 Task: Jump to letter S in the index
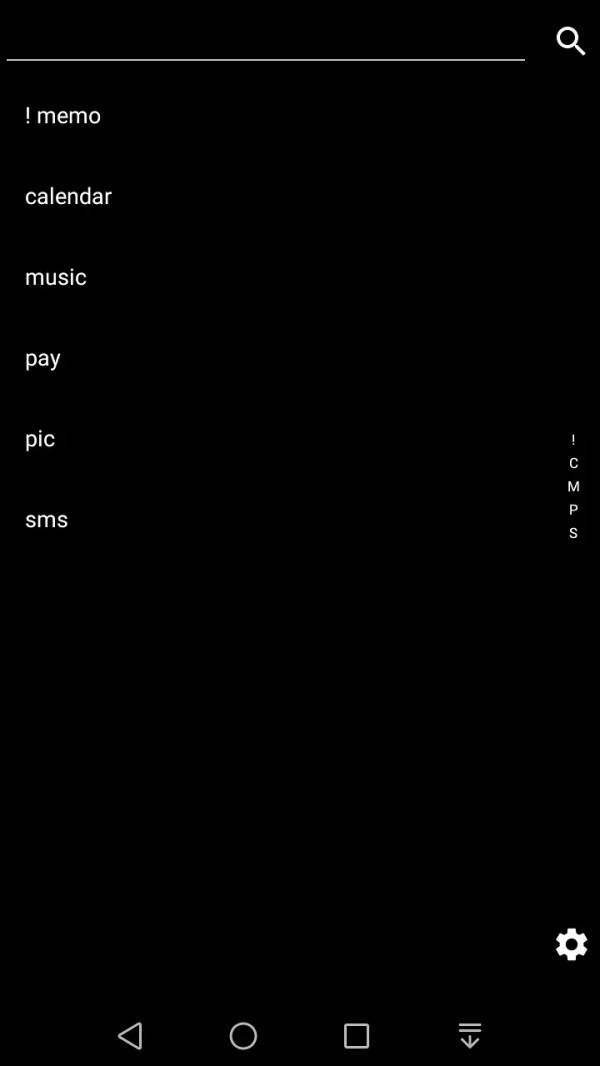[x=573, y=533]
